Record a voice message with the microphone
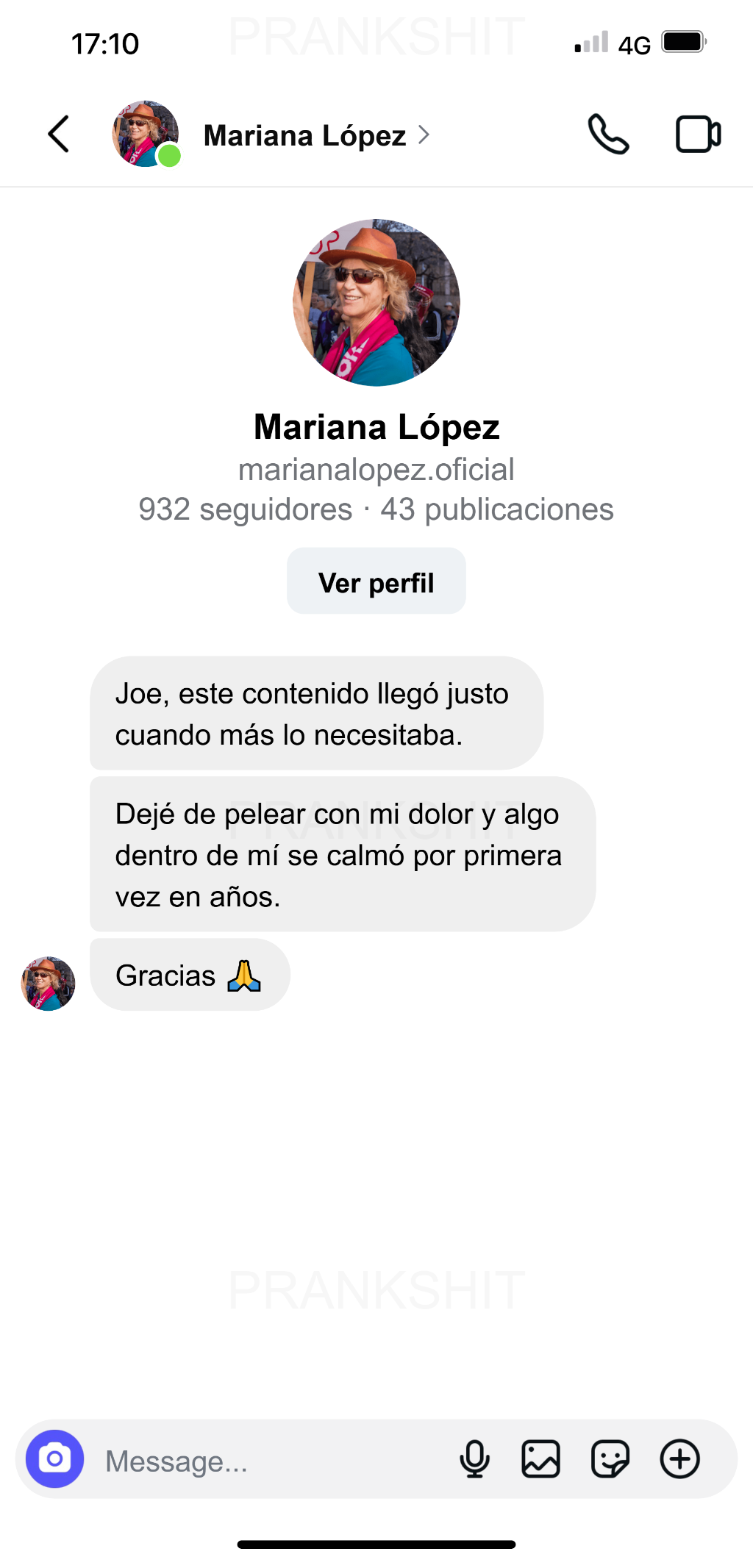Screen dimensions: 753x1568 474,1459
